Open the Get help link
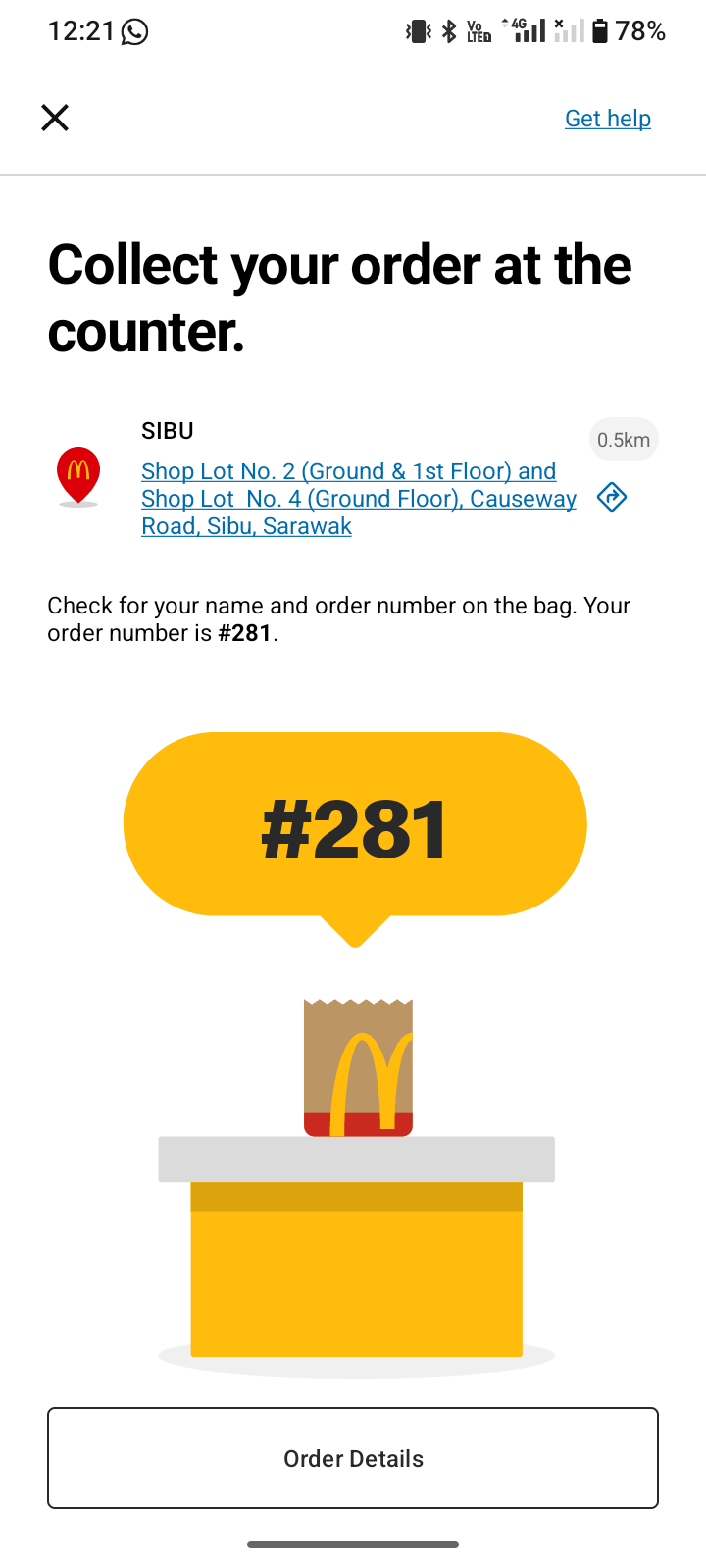 pyautogui.click(x=607, y=119)
